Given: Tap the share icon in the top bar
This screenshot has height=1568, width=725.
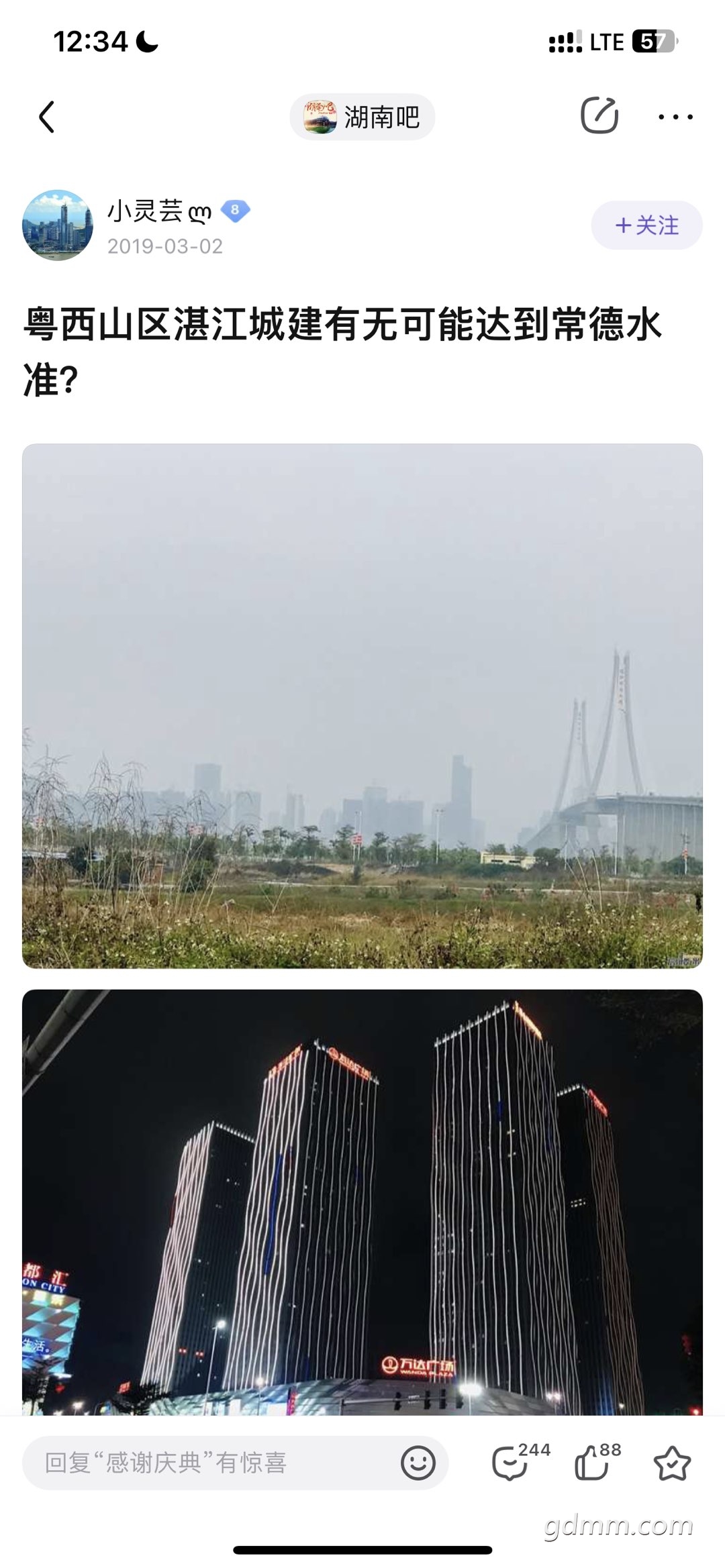Looking at the screenshot, I should coord(599,116).
